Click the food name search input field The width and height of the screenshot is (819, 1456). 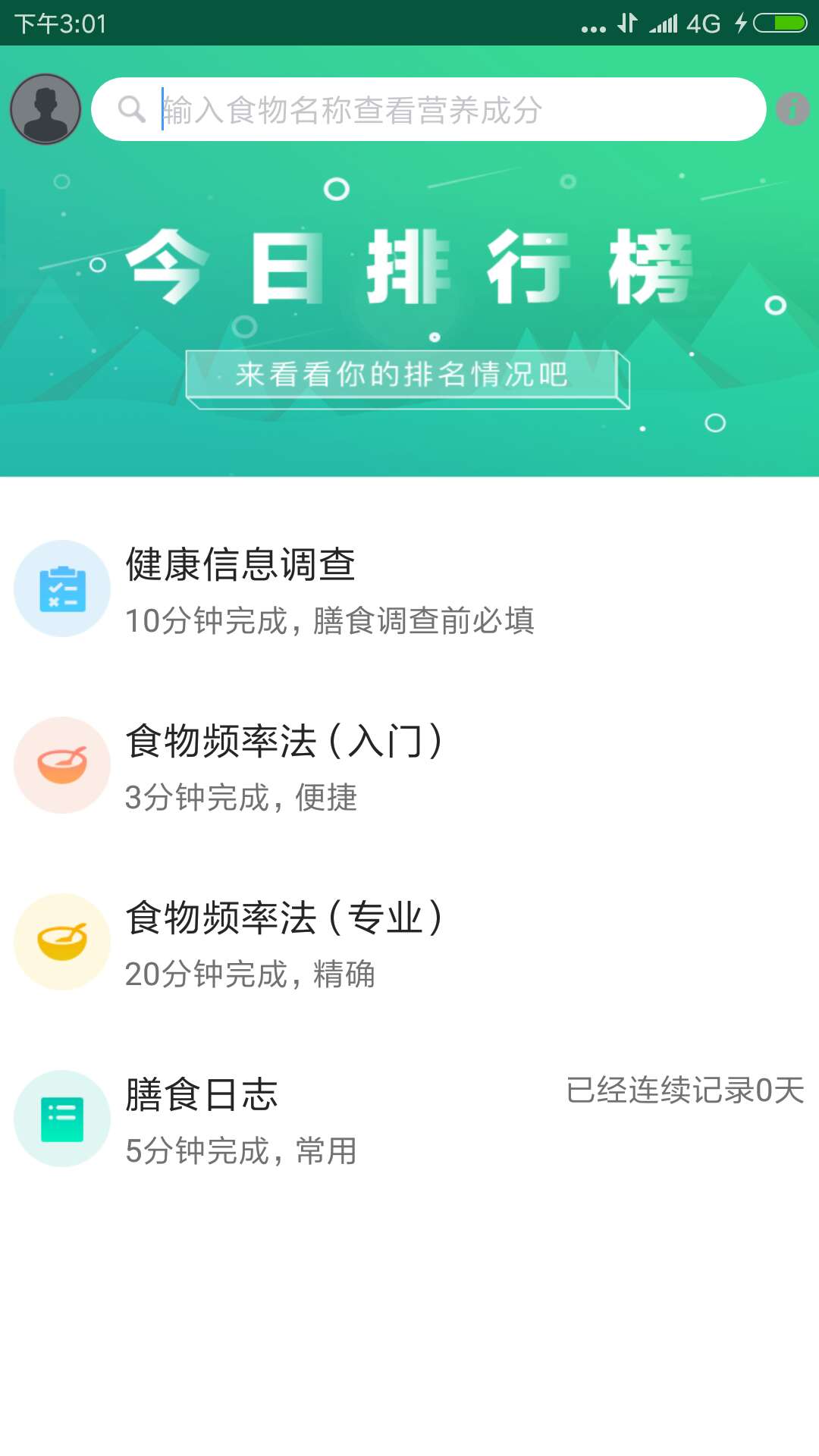click(x=425, y=108)
